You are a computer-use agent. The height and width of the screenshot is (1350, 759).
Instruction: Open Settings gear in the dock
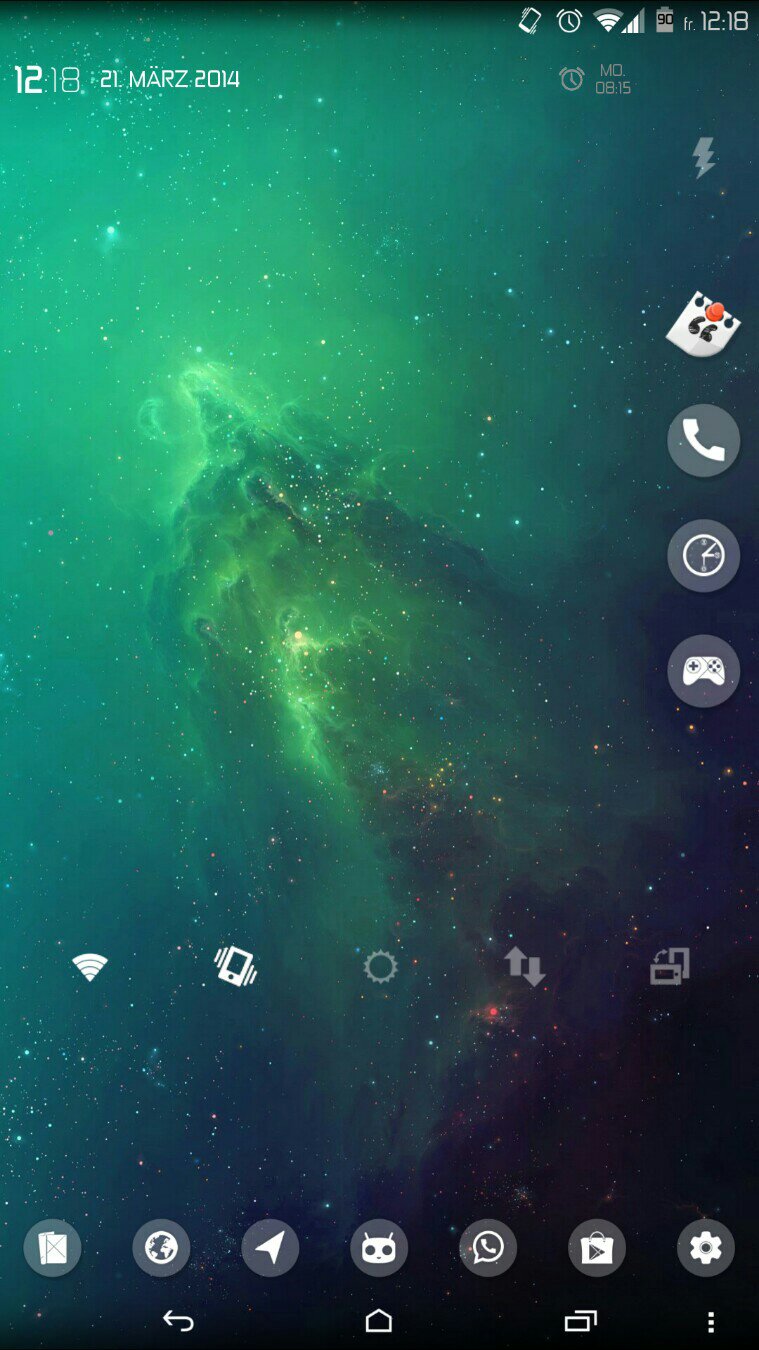(x=706, y=1248)
